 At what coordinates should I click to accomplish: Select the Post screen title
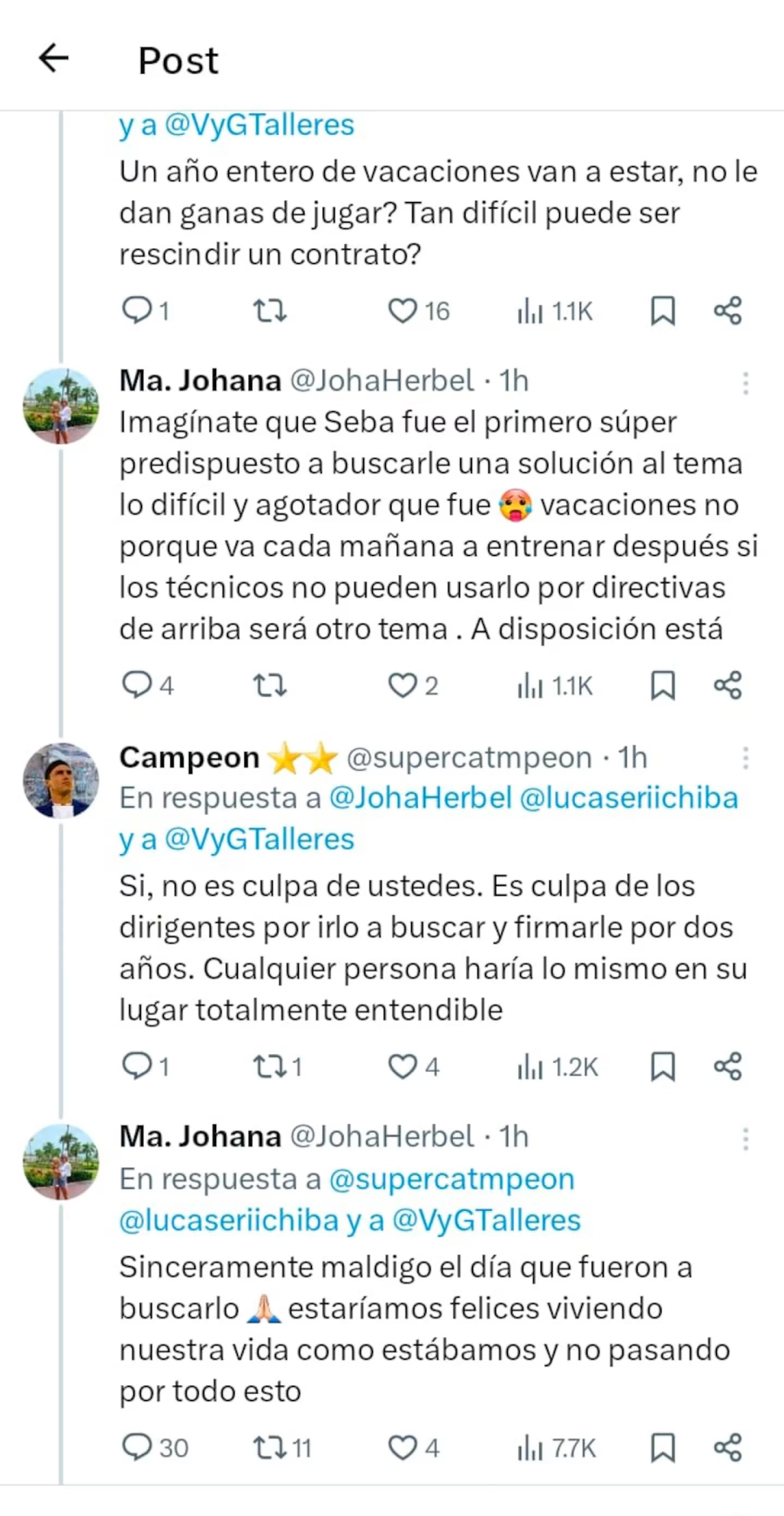177,59
